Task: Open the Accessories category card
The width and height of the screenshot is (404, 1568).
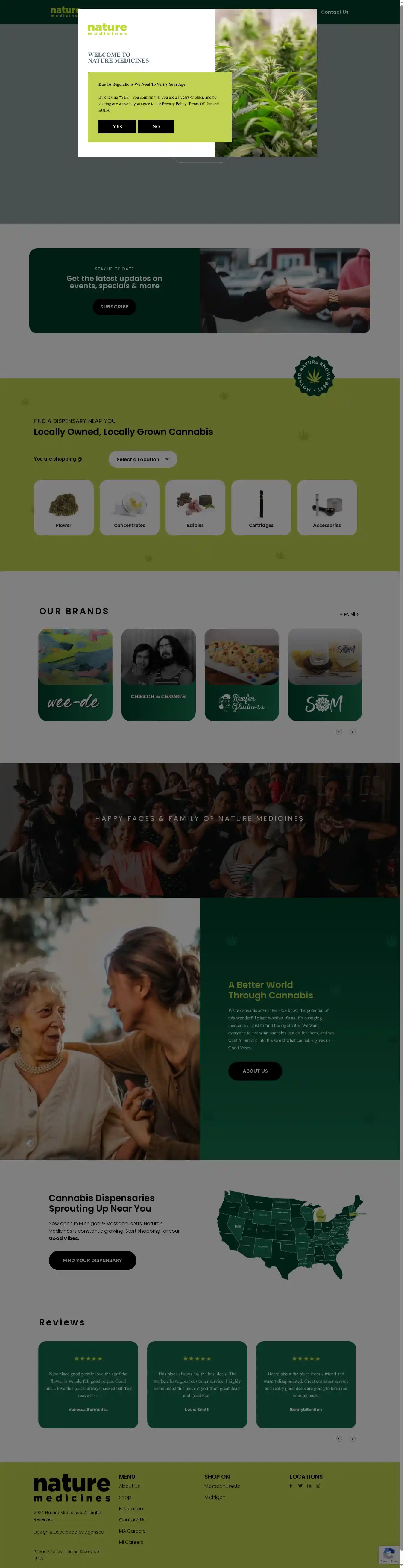Action: tap(326, 508)
